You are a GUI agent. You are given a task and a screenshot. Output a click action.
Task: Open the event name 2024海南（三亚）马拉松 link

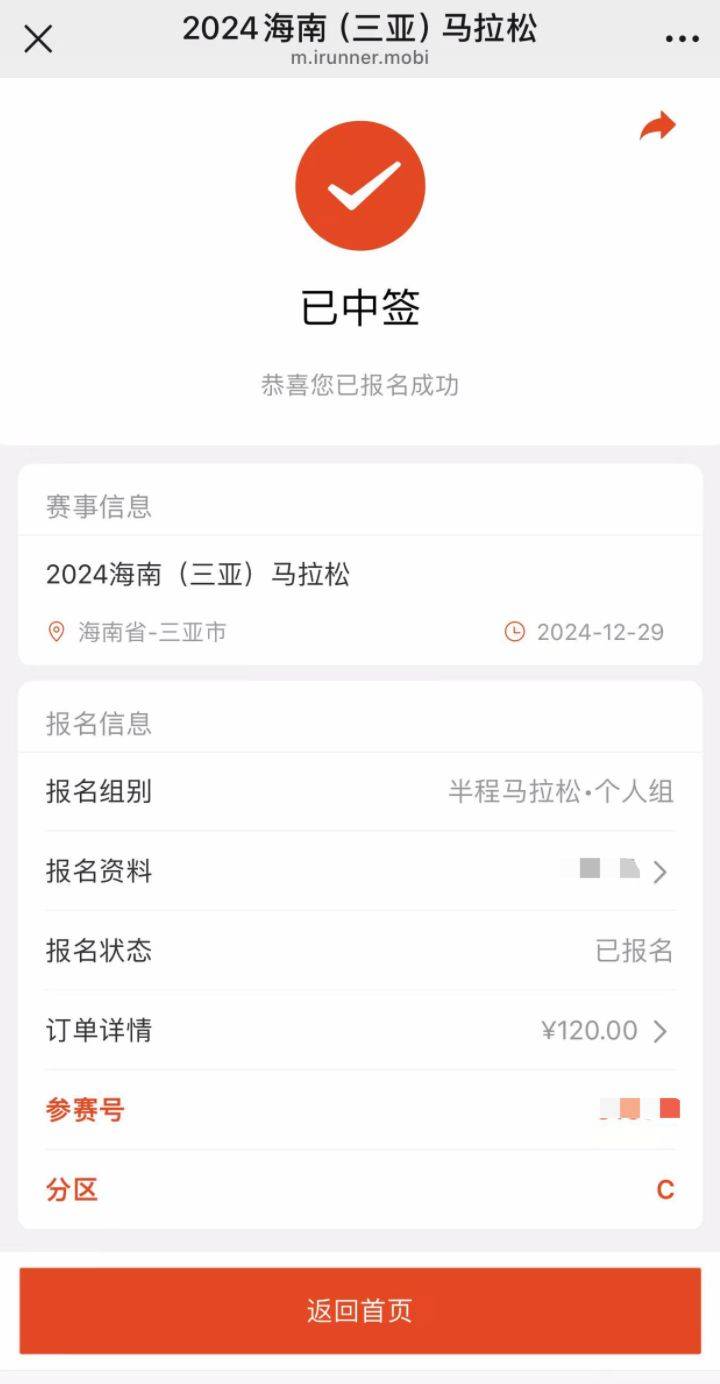[x=198, y=575]
